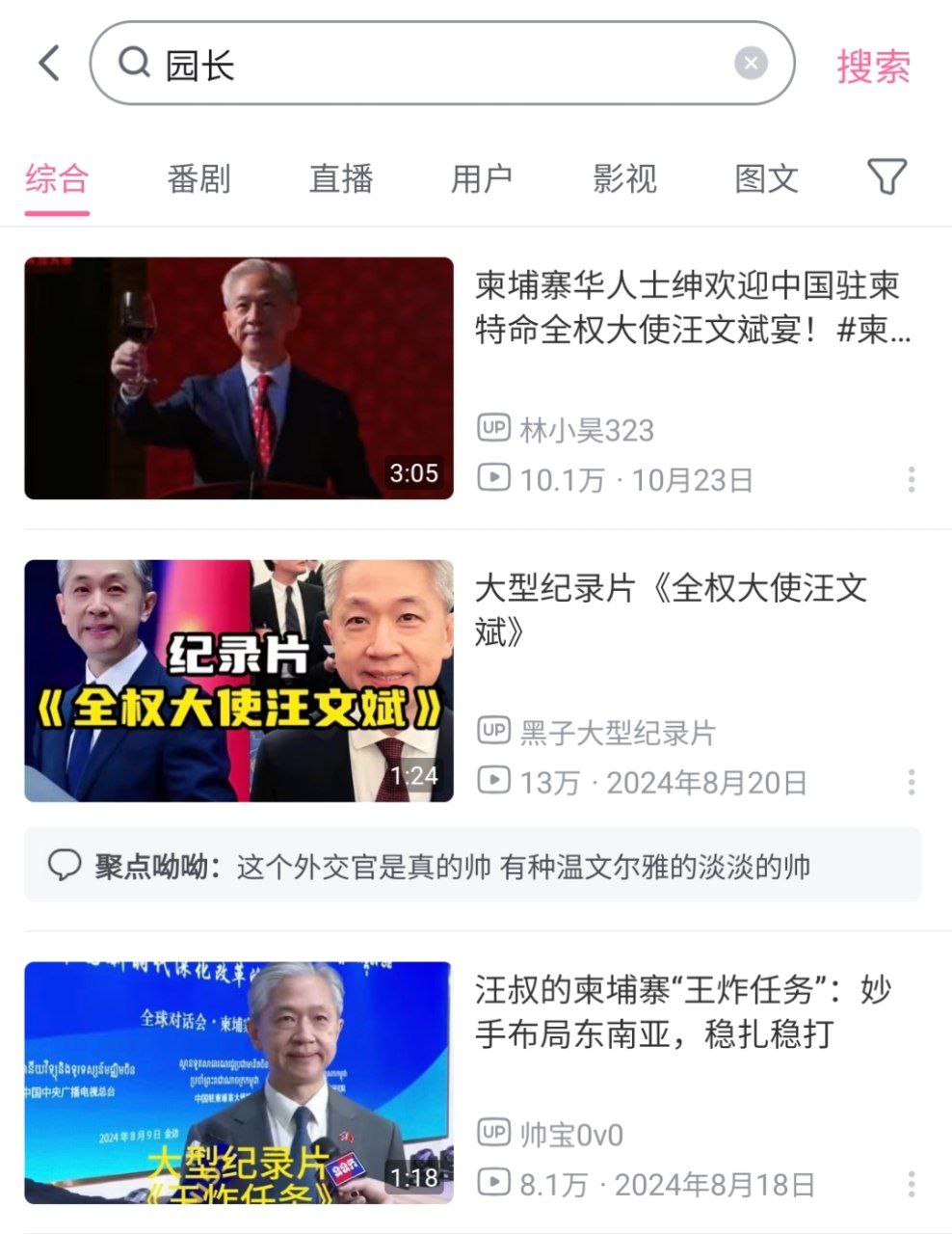Open the search filter funnel

pyautogui.click(x=886, y=177)
